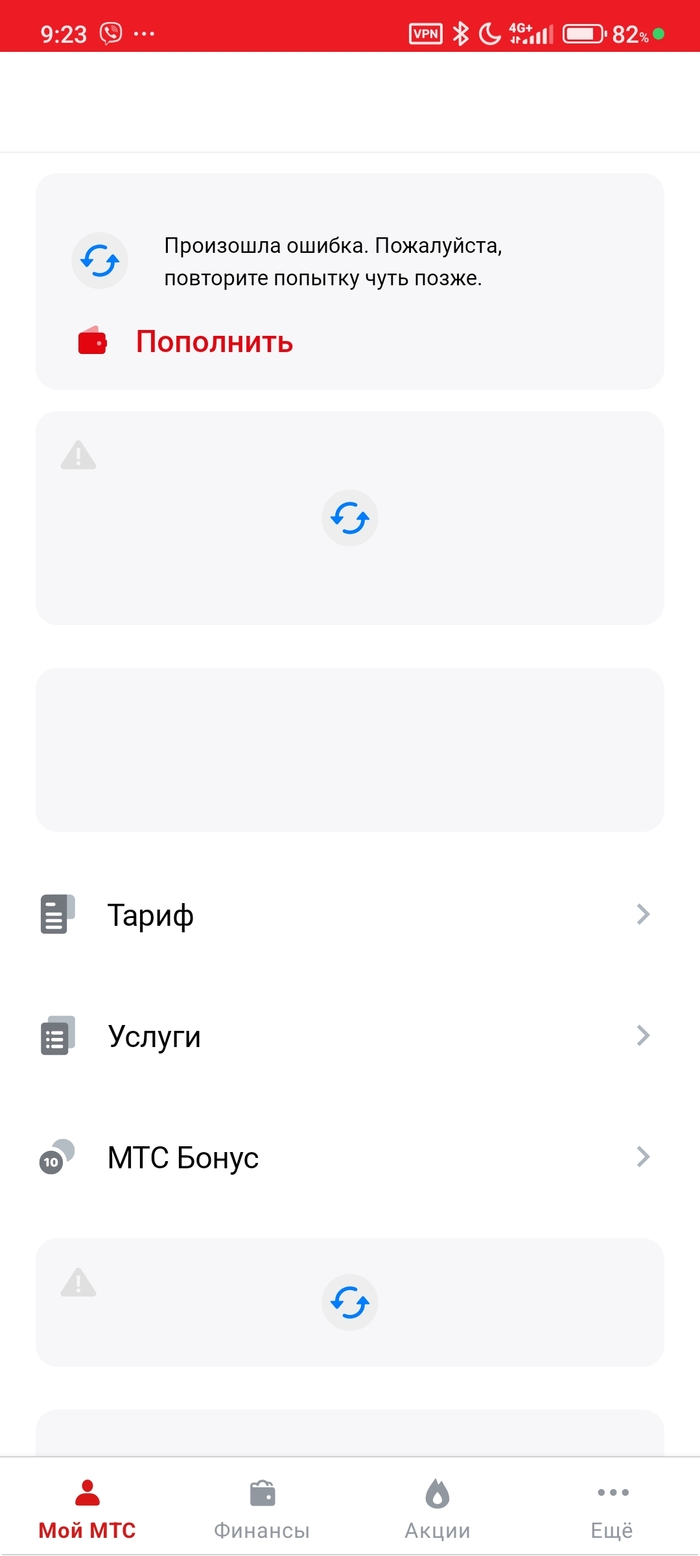700x1556 pixels.
Task: Open the МТС Бонус row
Action: click(349, 1157)
